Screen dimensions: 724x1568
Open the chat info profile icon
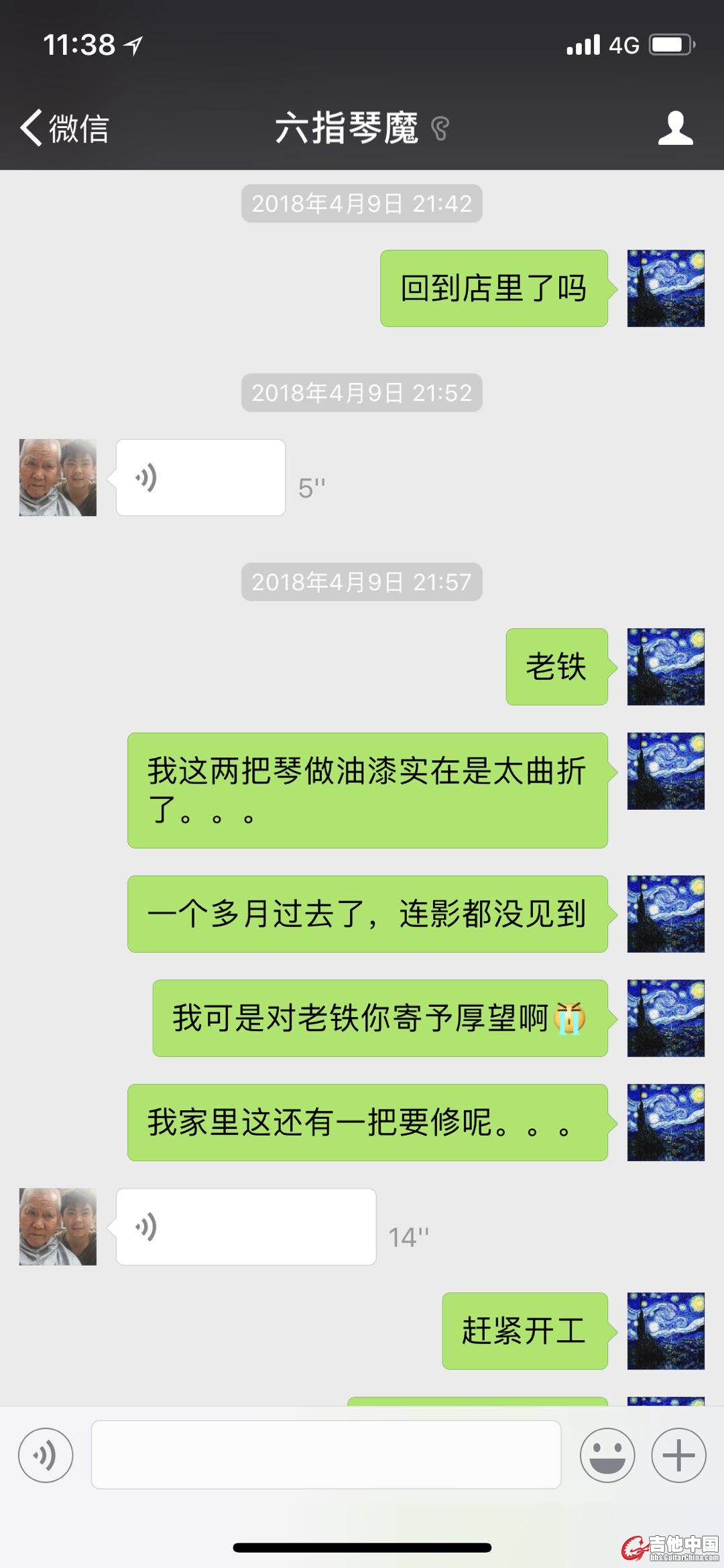[x=675, y=127]
